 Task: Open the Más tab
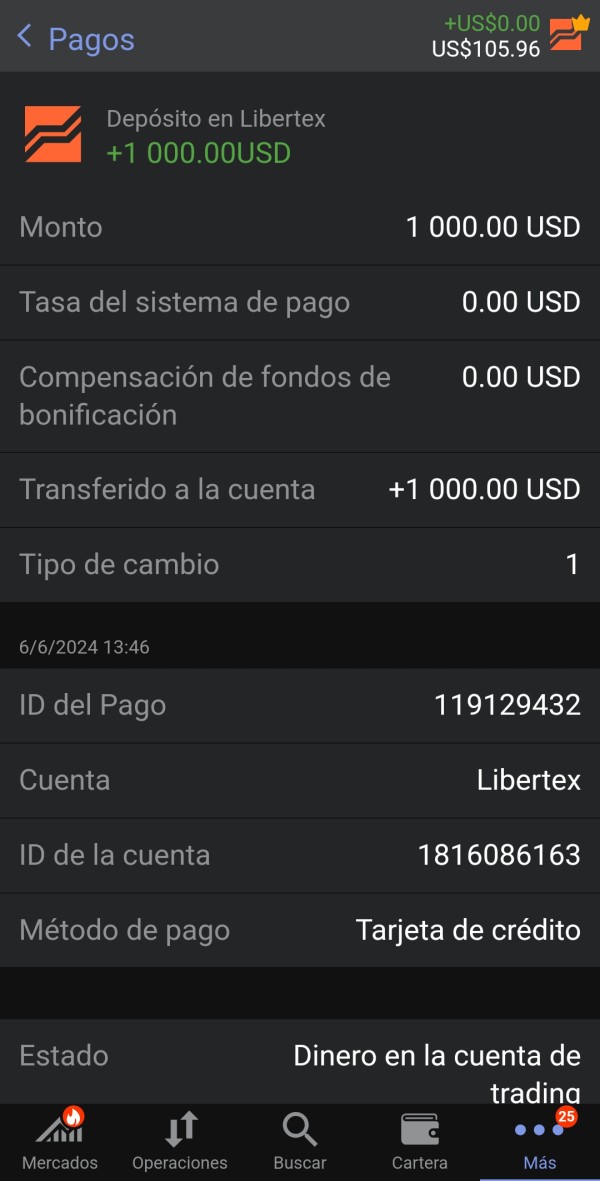(540, 1140)
